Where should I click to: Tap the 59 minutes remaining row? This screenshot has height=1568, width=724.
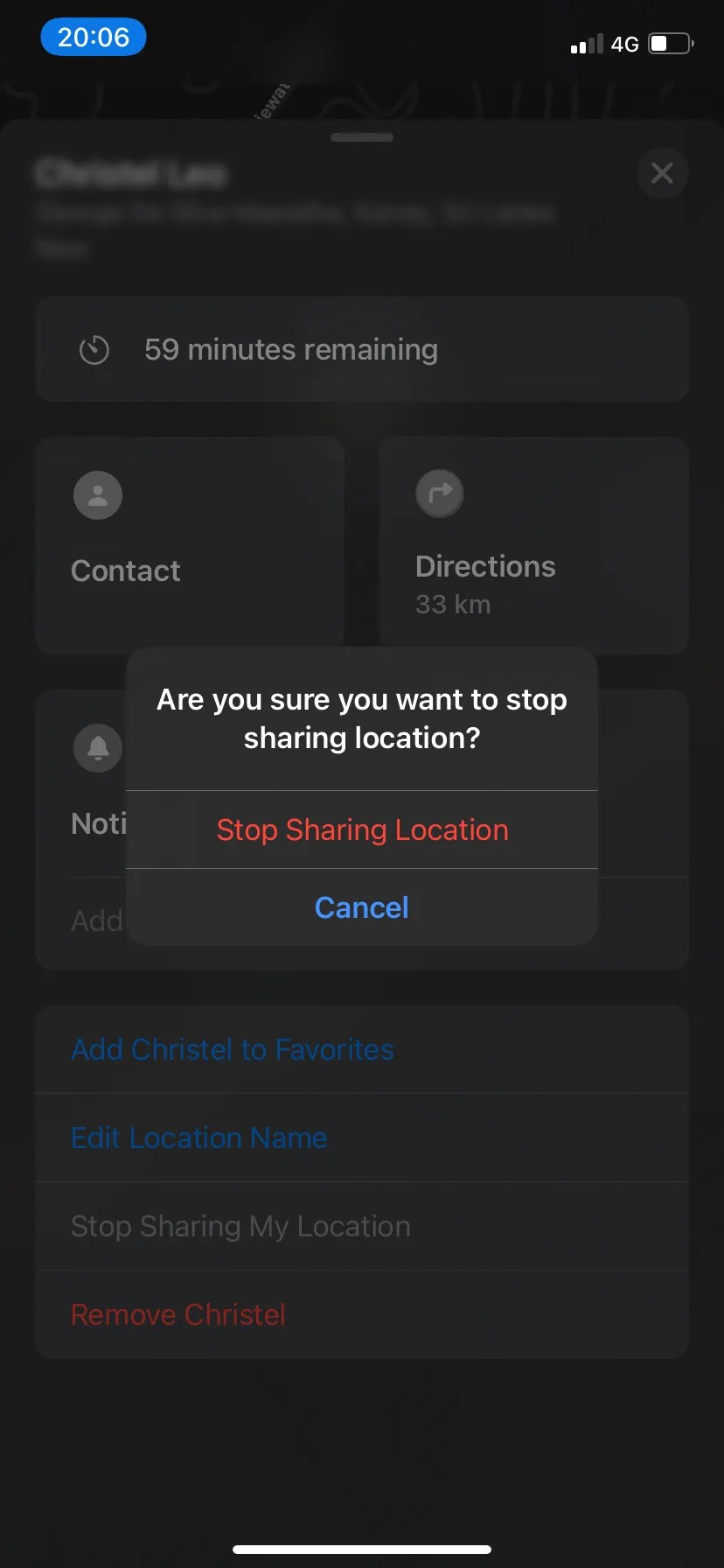pos(362,349)
